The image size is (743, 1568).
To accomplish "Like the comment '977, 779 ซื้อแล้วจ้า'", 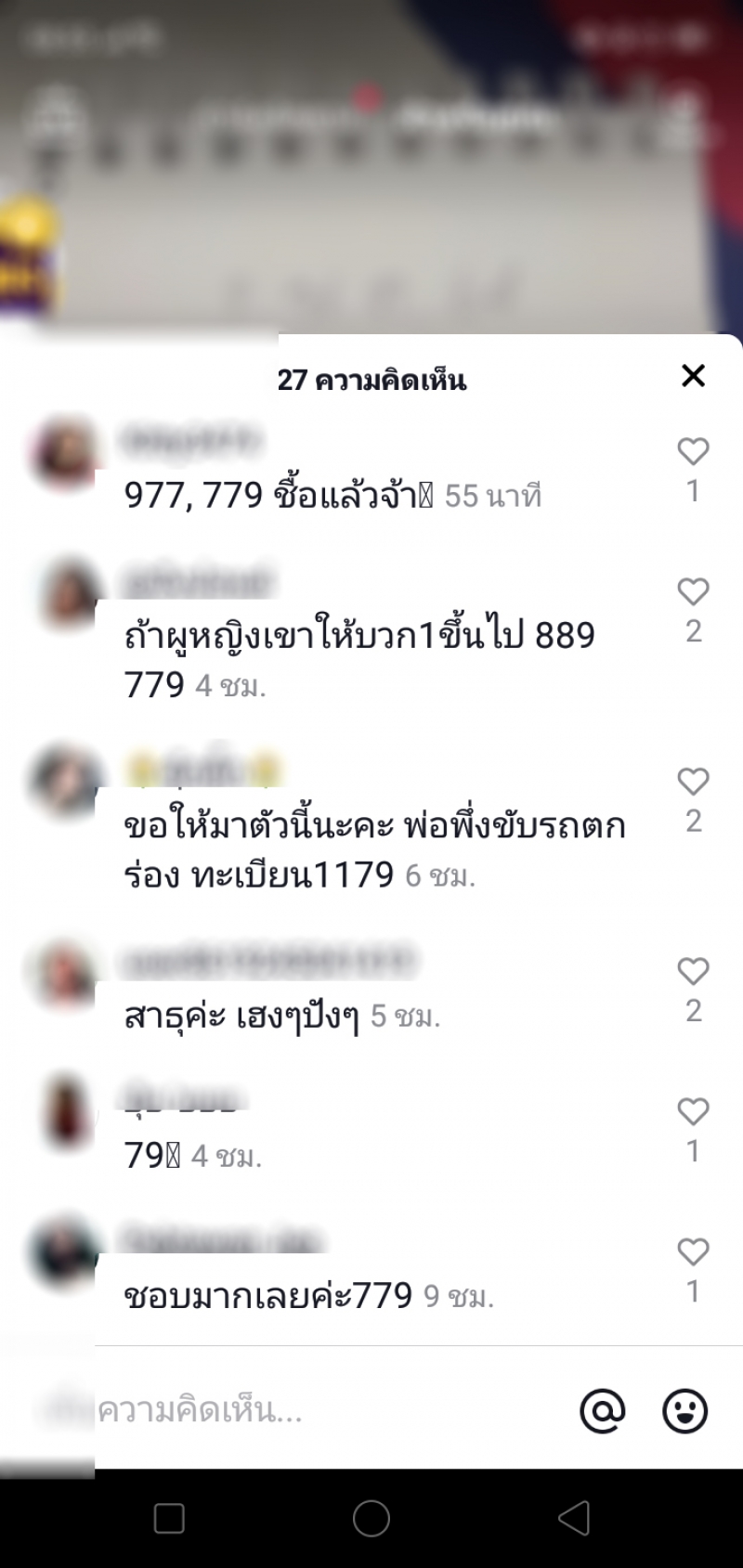I will pyautogui.click(x=693, y=452).
